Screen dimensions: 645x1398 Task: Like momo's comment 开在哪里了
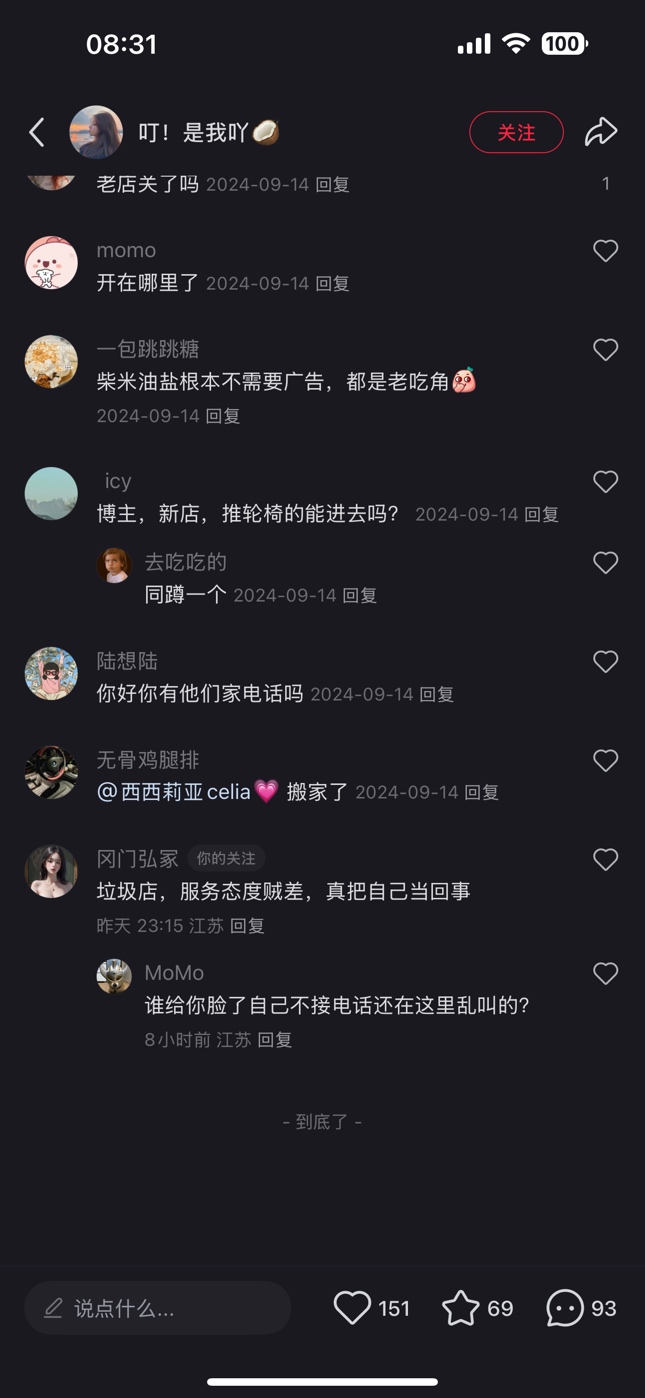point(605,251)
